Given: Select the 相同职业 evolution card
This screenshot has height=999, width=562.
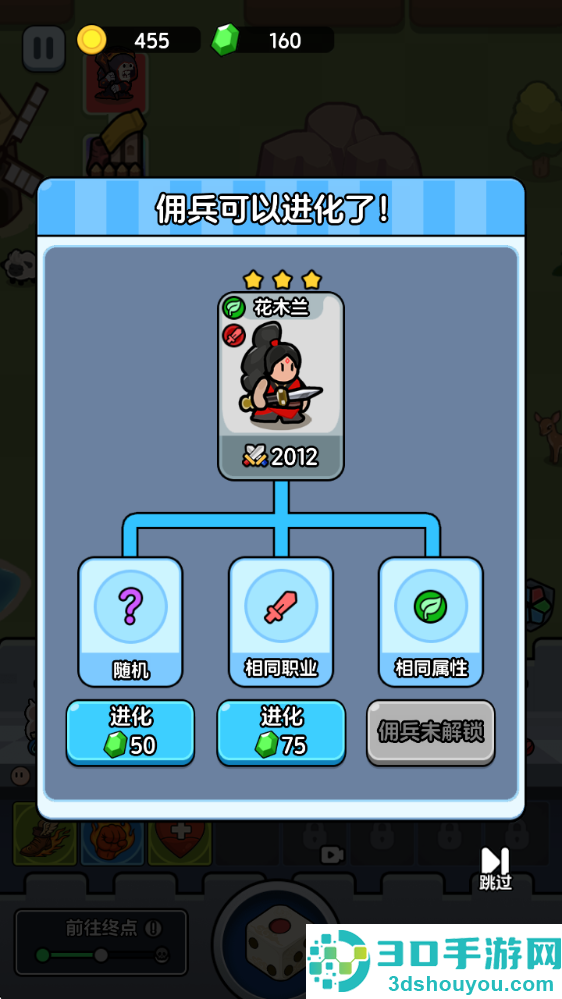Looking at the screenshot, I should [x=281, y=622].
